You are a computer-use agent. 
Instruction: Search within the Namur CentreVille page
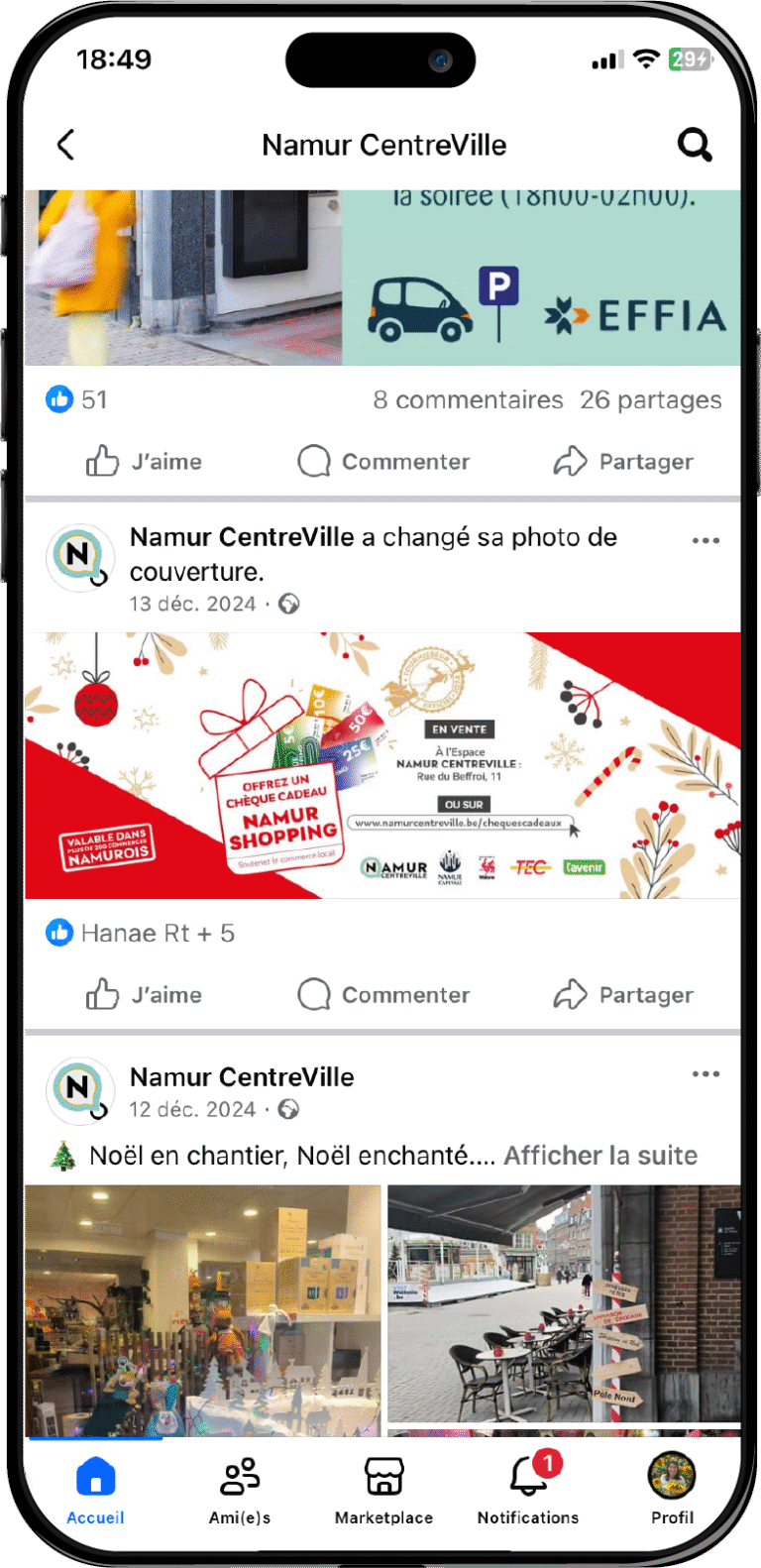coord(694,146)
